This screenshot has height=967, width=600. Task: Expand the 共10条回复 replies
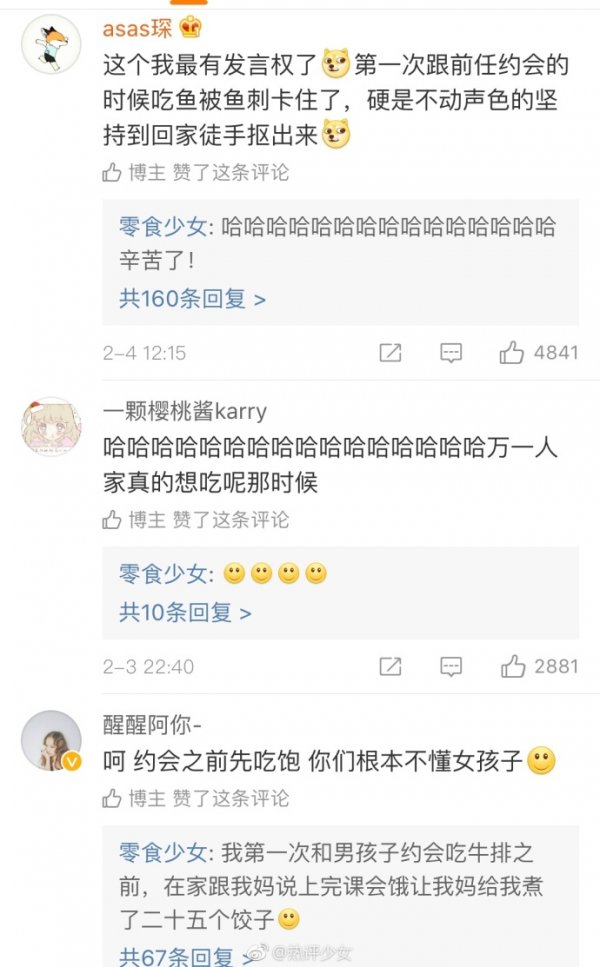(185, 612)
